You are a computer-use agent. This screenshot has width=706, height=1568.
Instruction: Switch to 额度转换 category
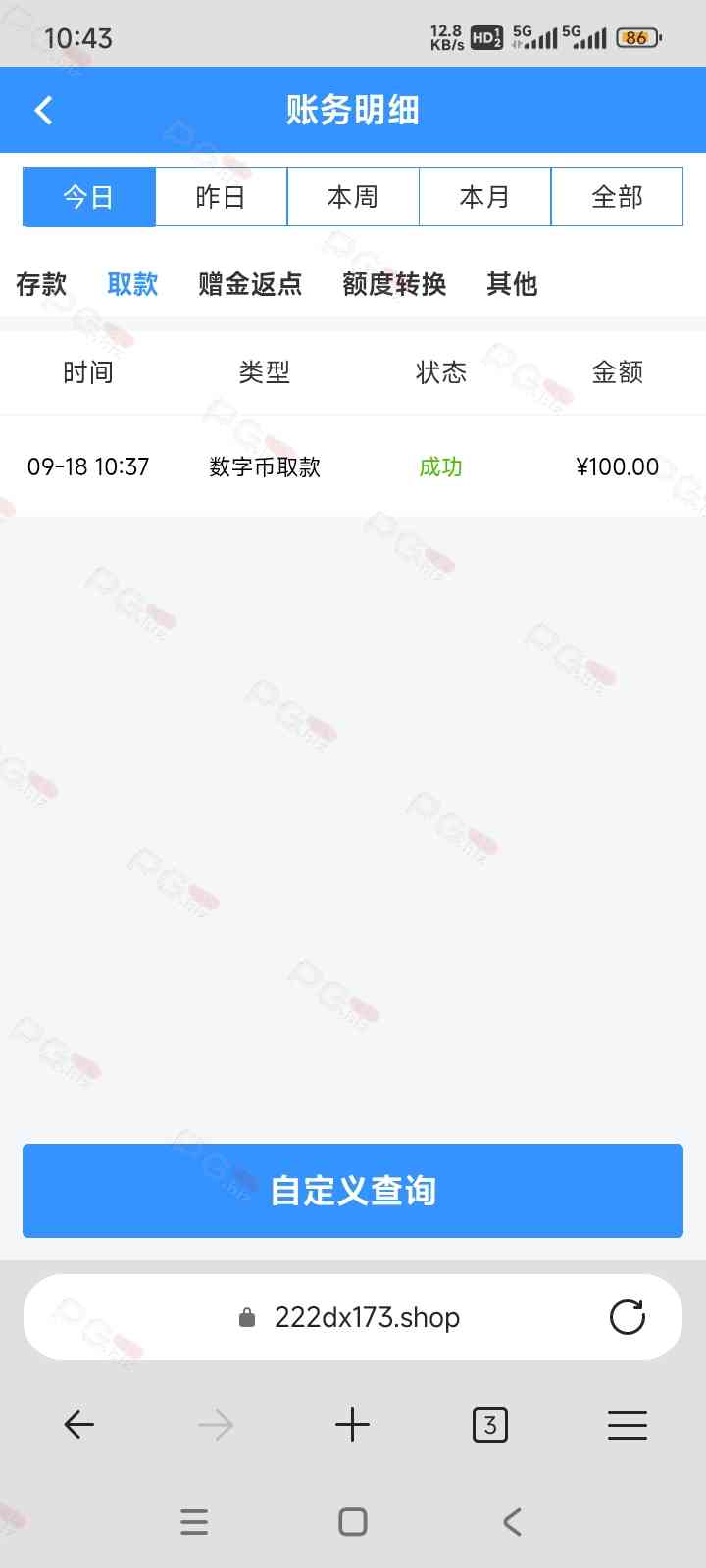tap(394, 284)
